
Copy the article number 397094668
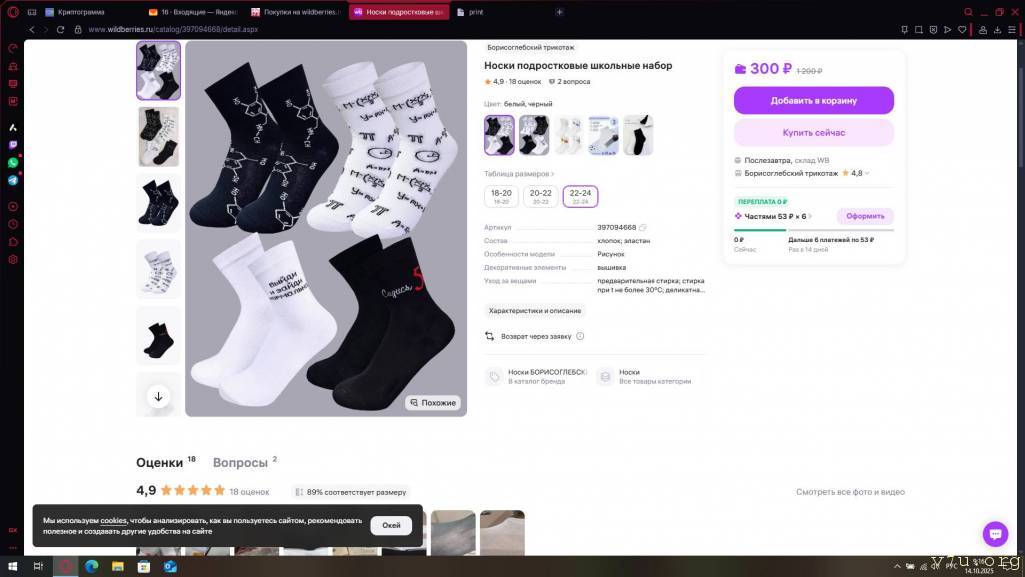click(x=643, y=228)
